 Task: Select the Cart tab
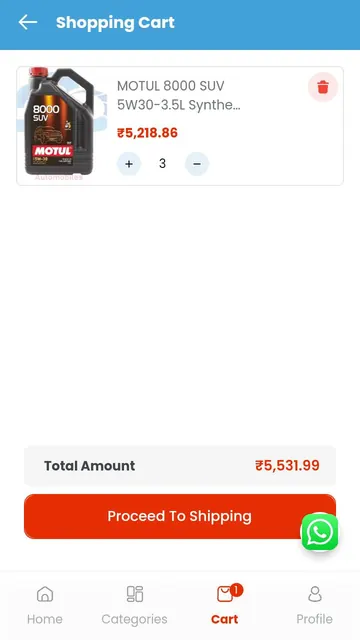point(225,605)
